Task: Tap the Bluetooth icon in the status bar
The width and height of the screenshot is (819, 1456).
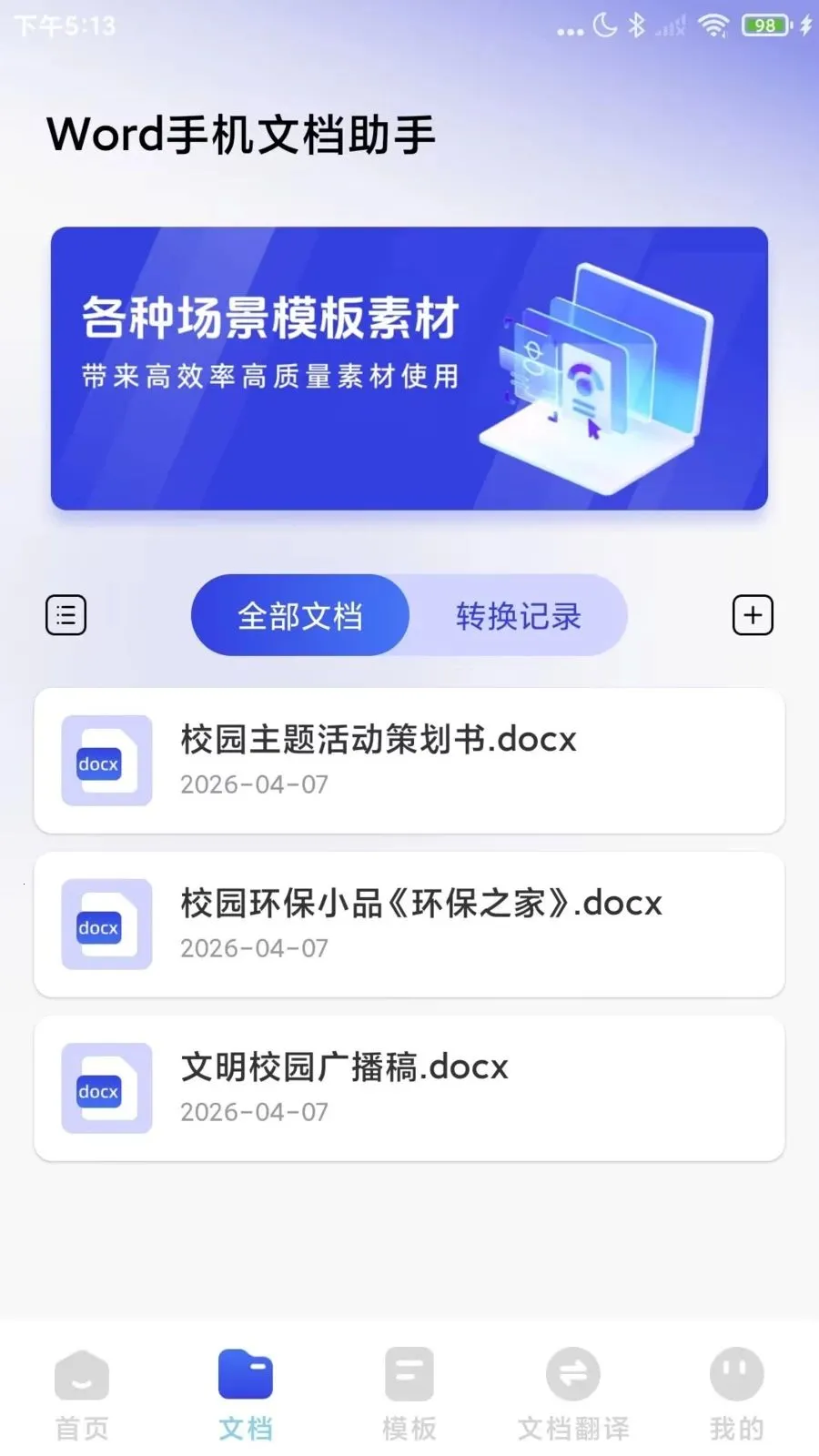Action: click(x=637, y=27)
